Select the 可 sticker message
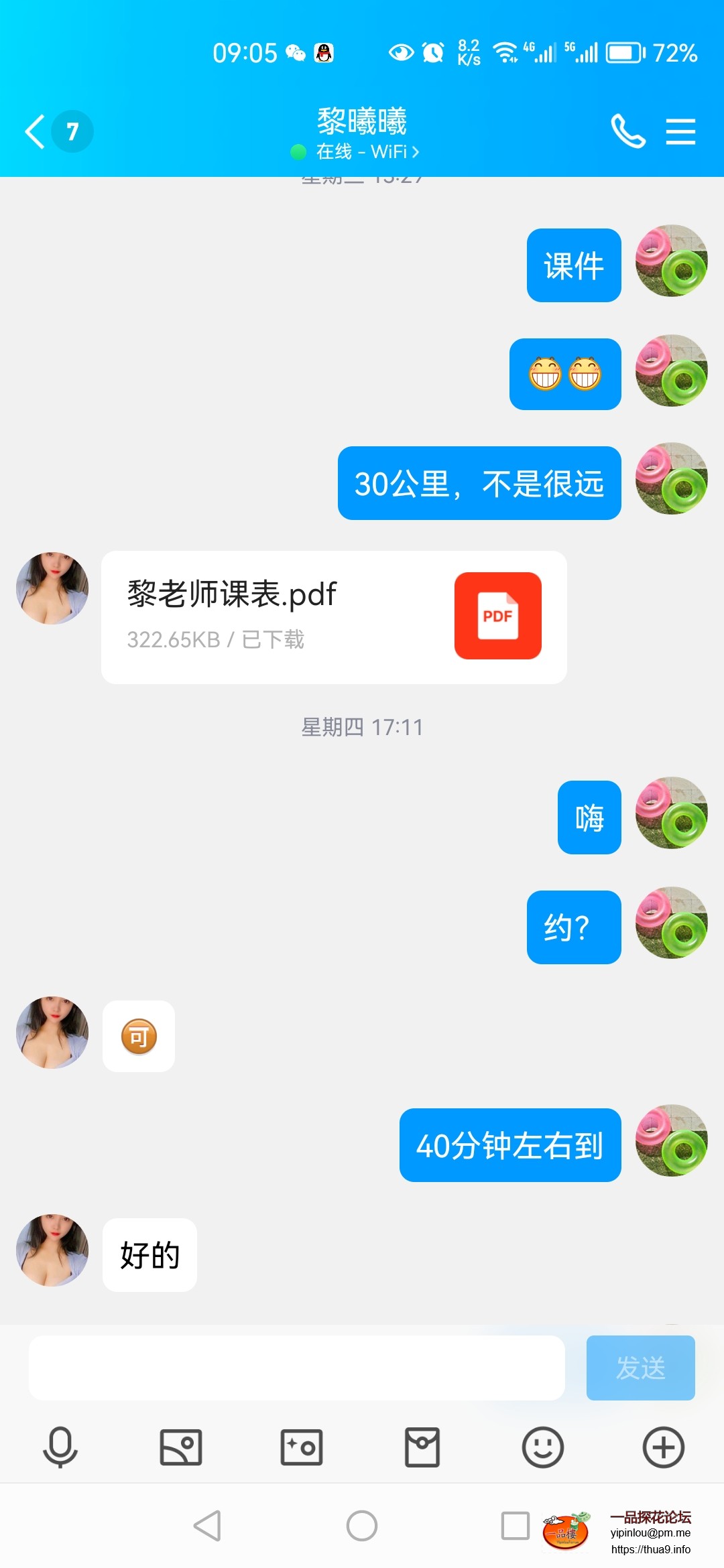The height and width of the screenshot is (1568, 724). click(139, 1036)
